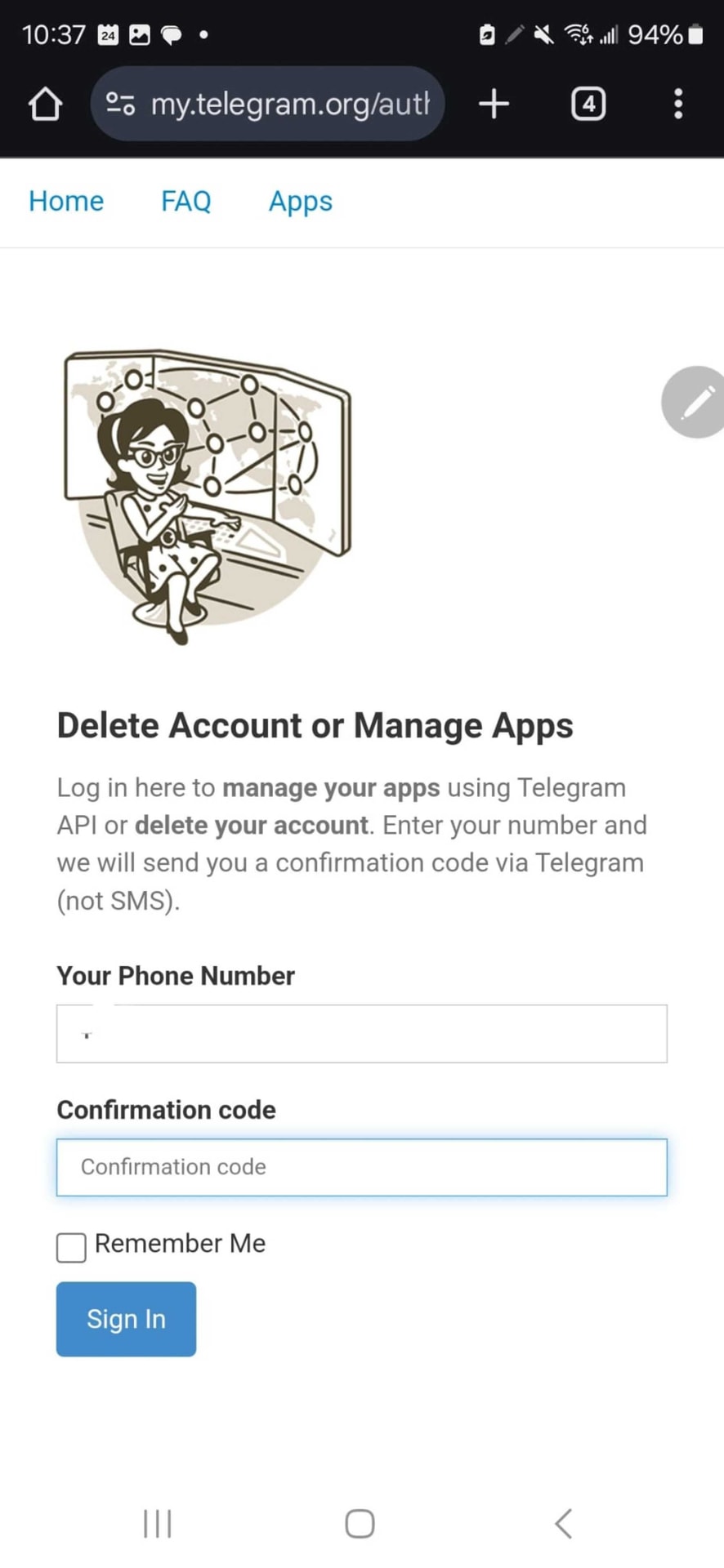
Task: Tap the Sign In button
Action: tap(126, 1319)
